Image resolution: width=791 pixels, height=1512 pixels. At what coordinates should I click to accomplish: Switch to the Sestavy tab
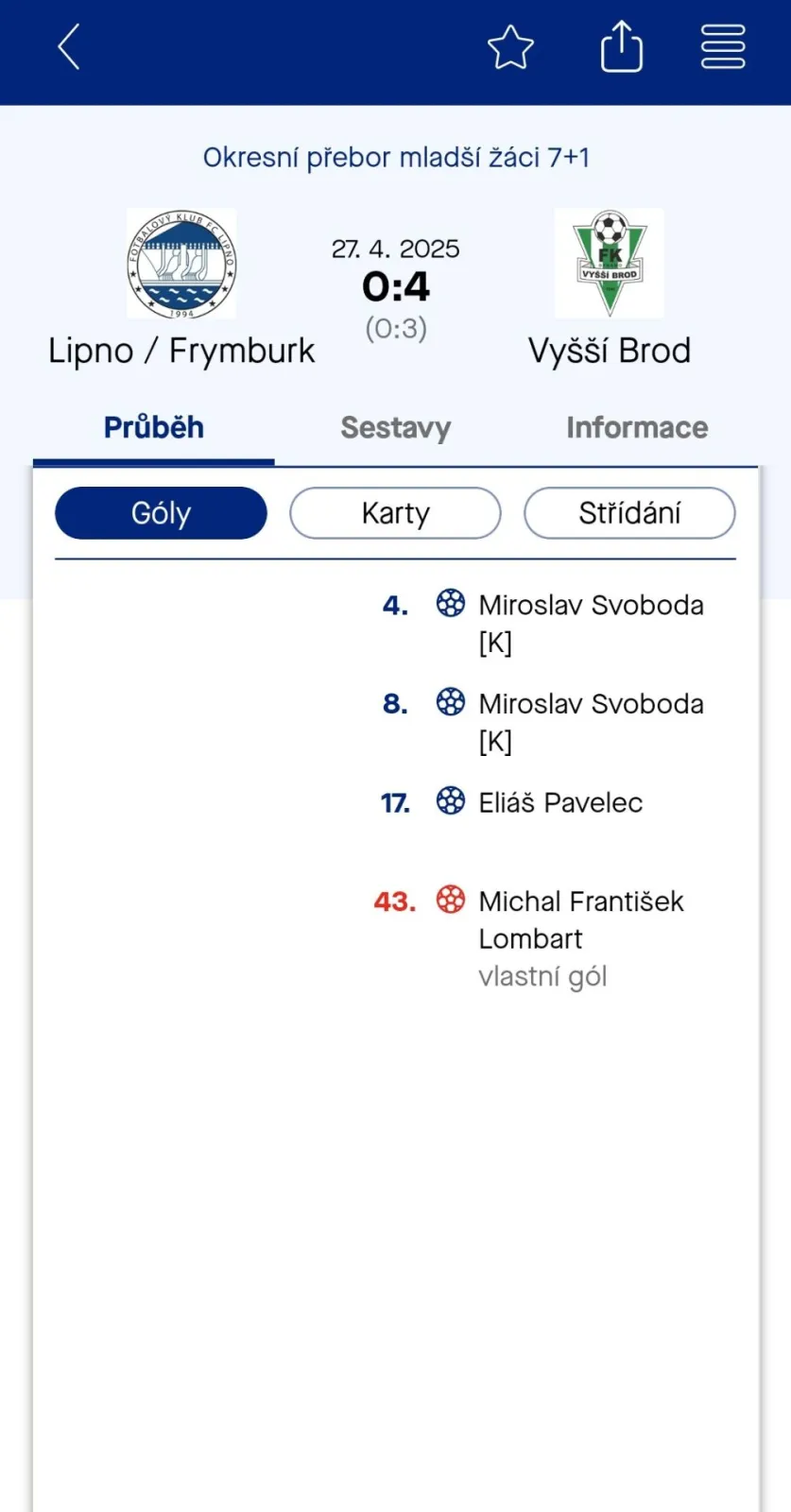click(x=396, y=428)
